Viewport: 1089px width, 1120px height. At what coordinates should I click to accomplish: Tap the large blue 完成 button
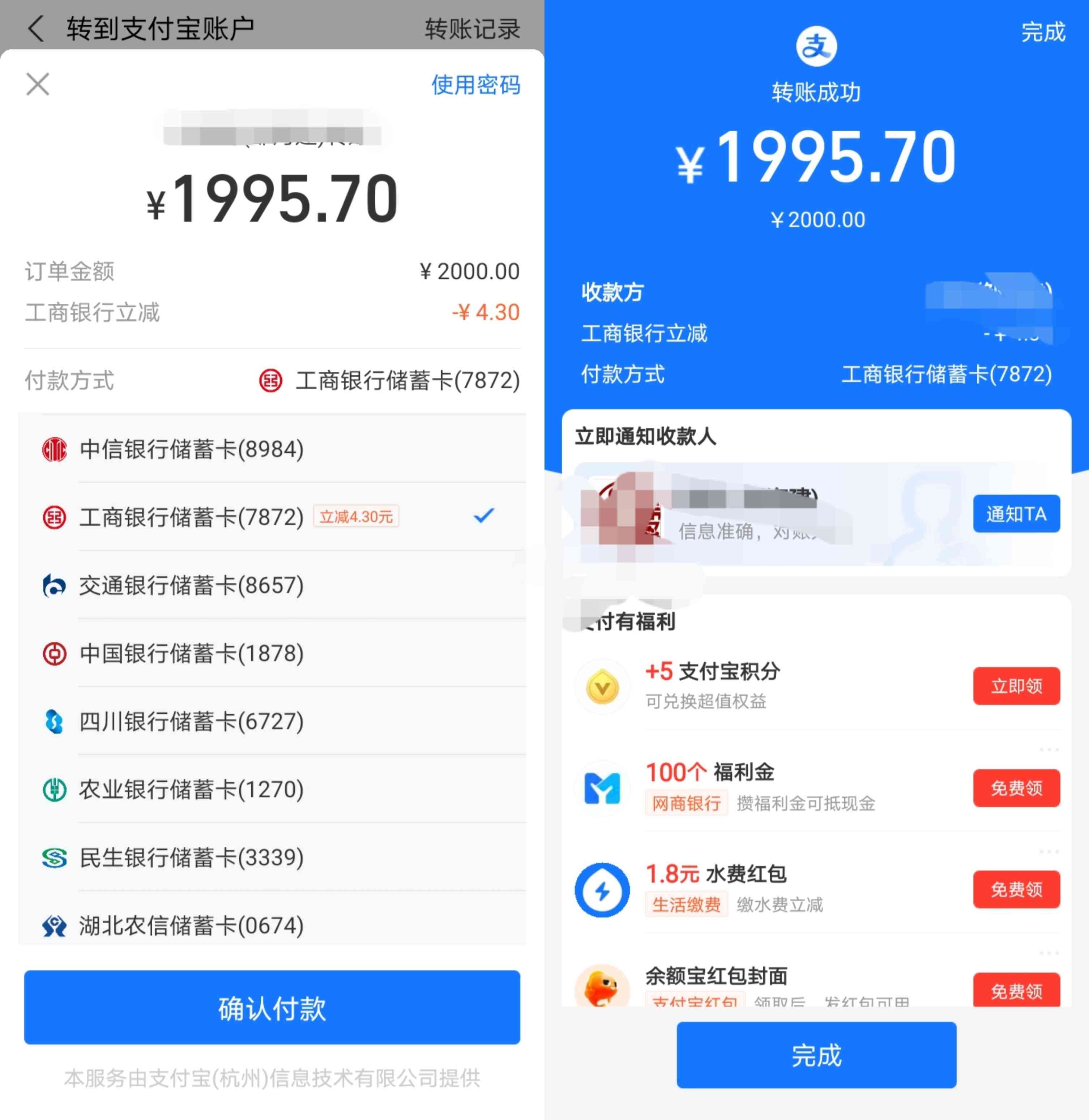pyautogui.click(x=816, y=1055)
